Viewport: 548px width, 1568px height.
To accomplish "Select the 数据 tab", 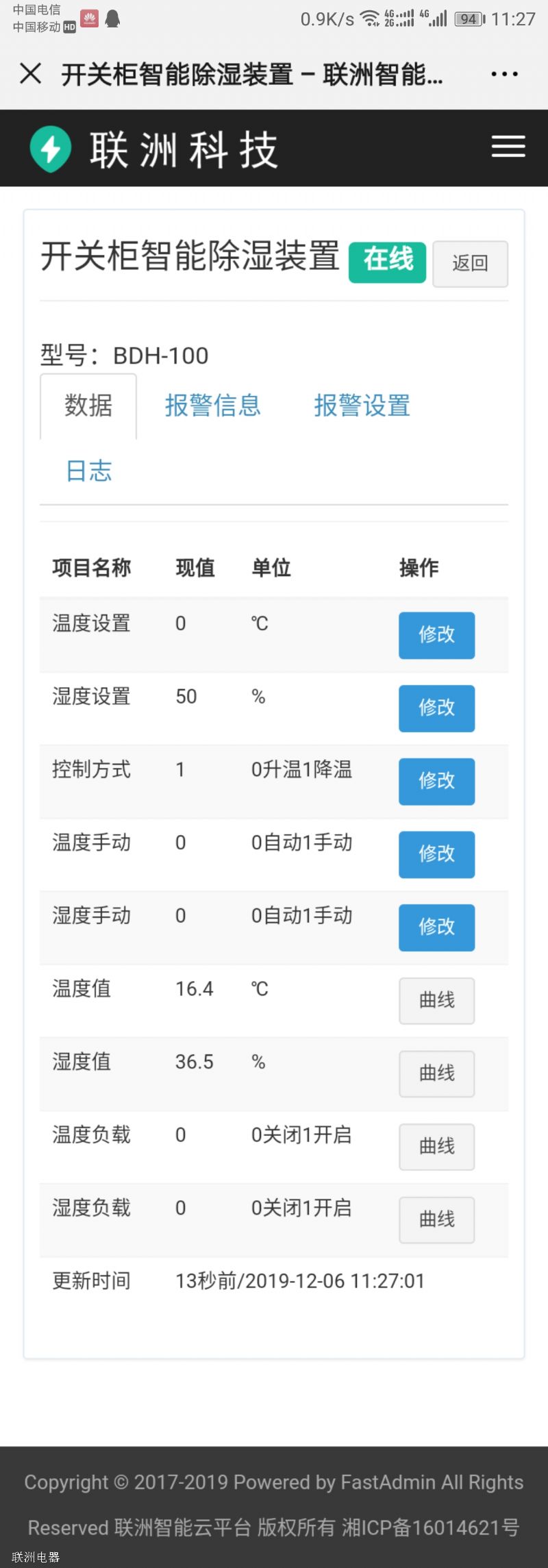I will (x=88, y=406).
